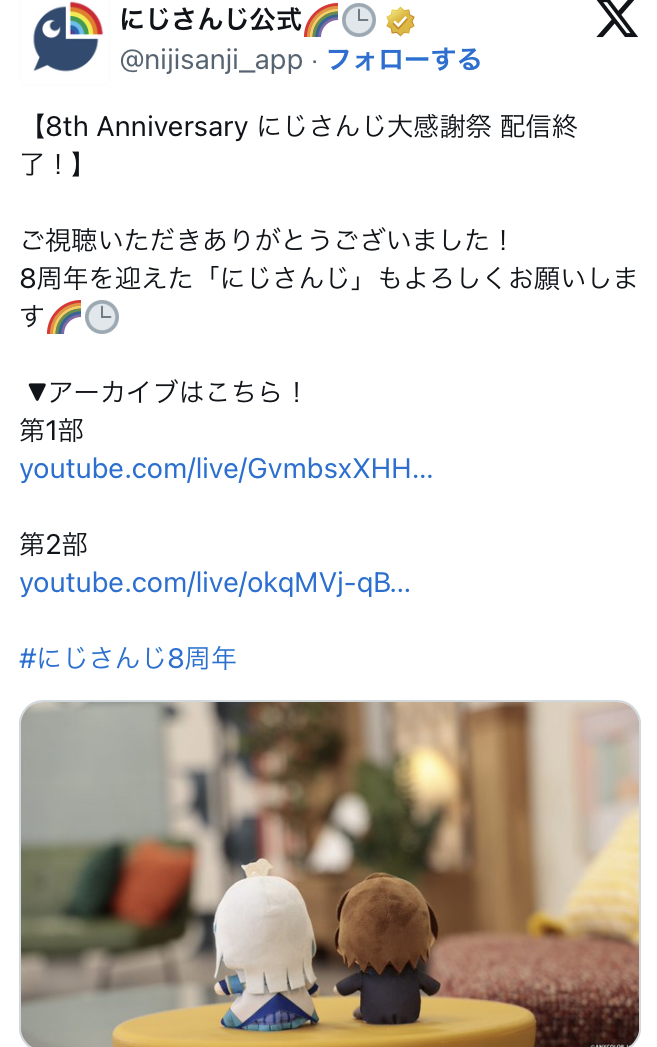This screenshot has height=1047, width=657.
Task: Tap the フォローする follow link
Action: click(404, 60)
